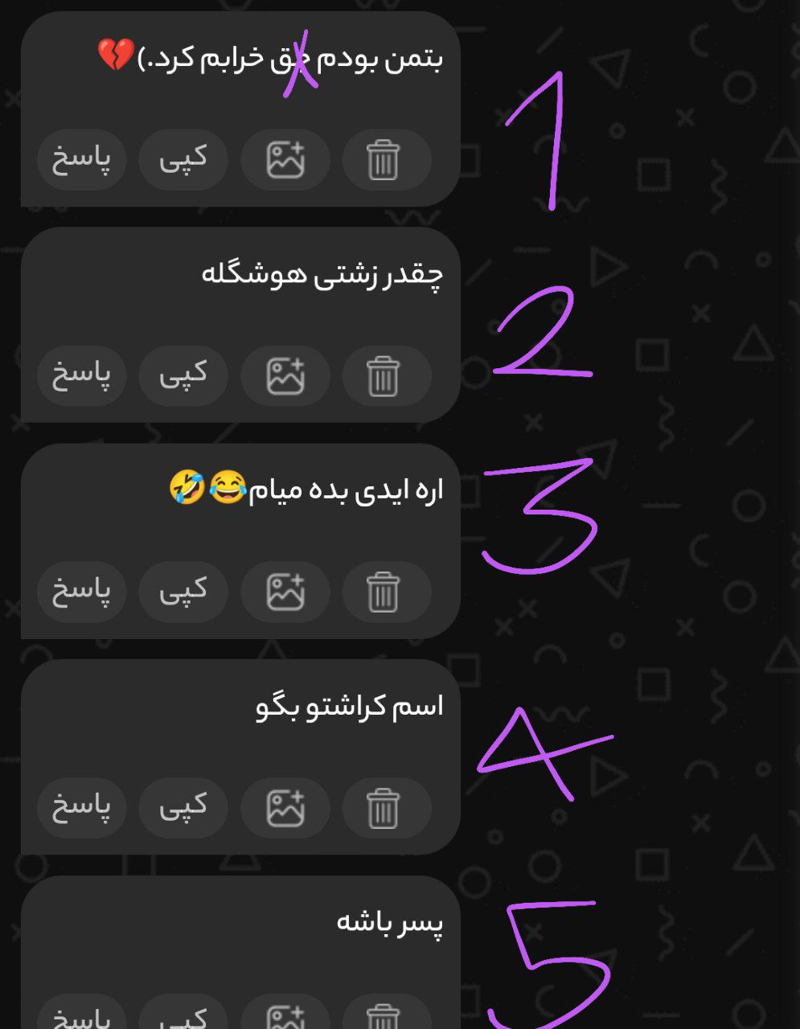Viewport: 800px width, 1029px height.
Task: Reply (پاسخ) to 'چقدر زشتی هوشگله'
Action: (x=82, y=376)
